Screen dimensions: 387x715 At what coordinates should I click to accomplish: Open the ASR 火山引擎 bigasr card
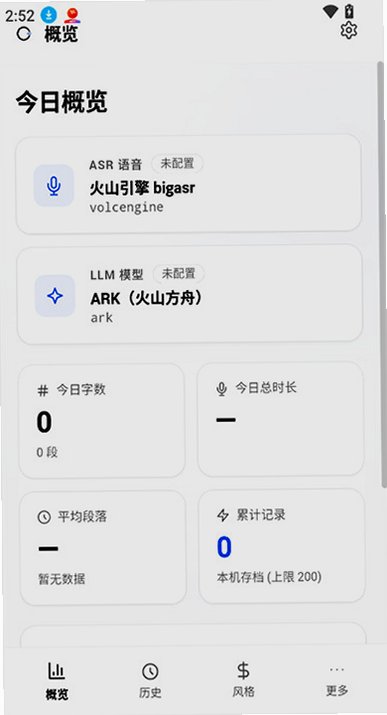click(x=189, y=184)
